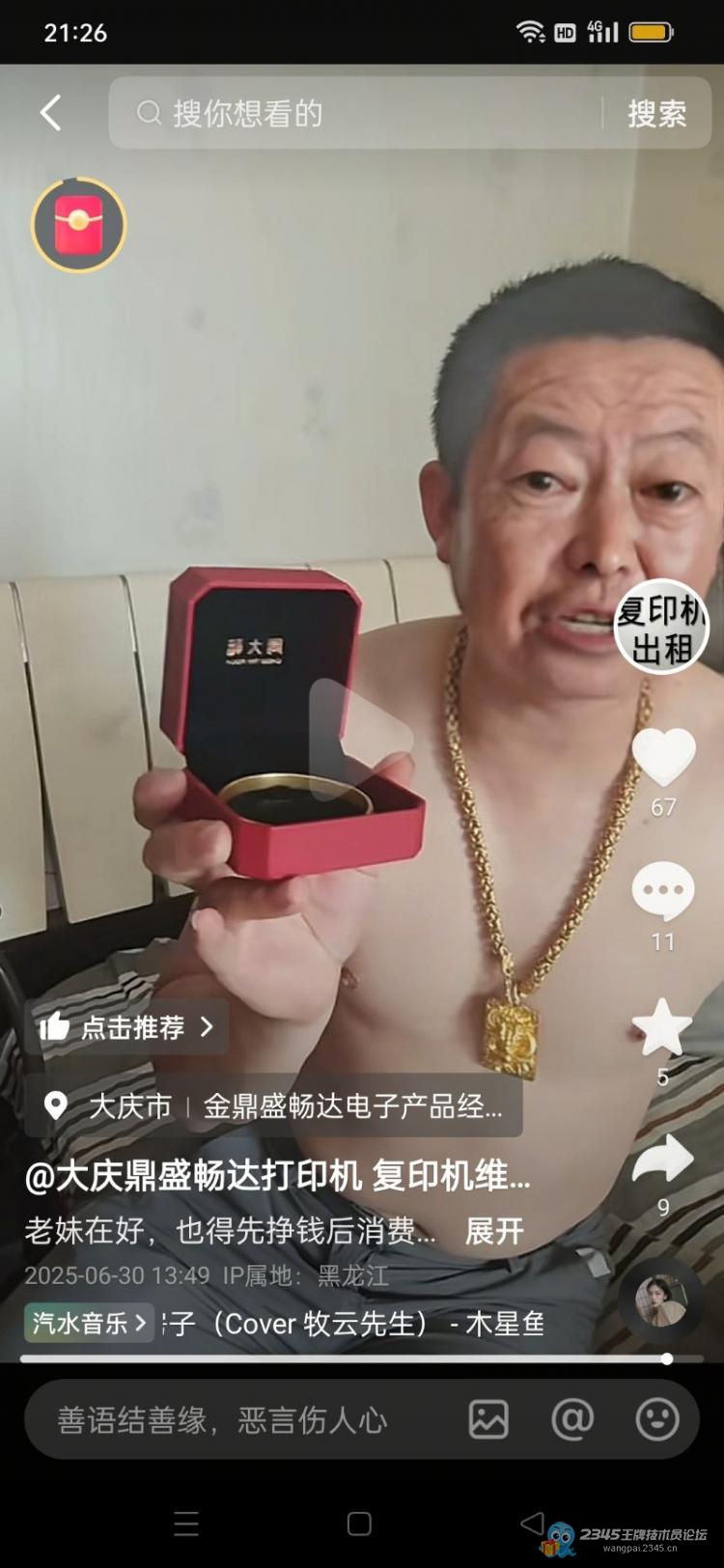724x1568 pixels.
Task: Open the emoji picker icon
Action: coord(657,1419)
